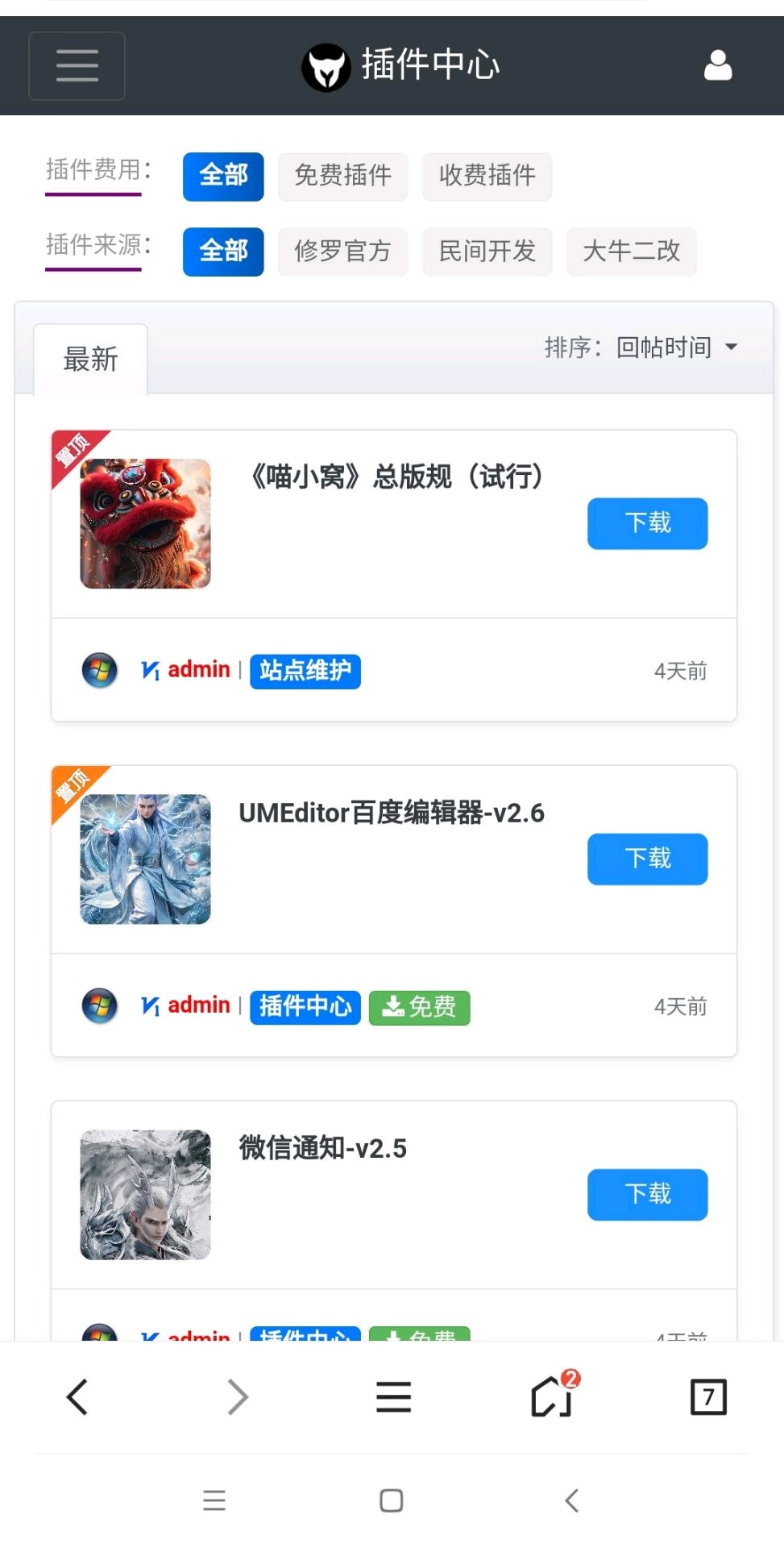Download 微信通知-v2.5 plugin

[x=647, y=1194]
